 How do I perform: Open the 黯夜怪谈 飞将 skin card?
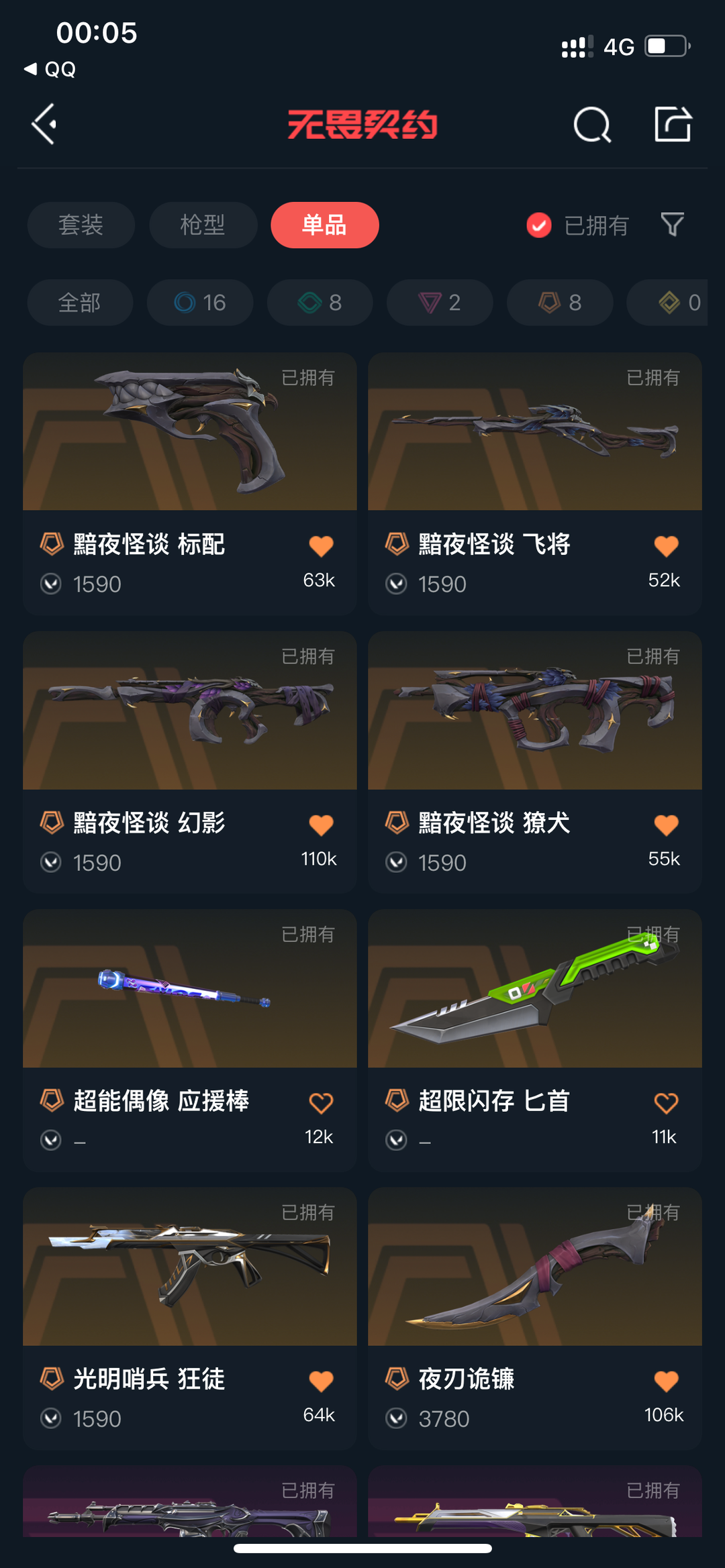tap(535, 484)
